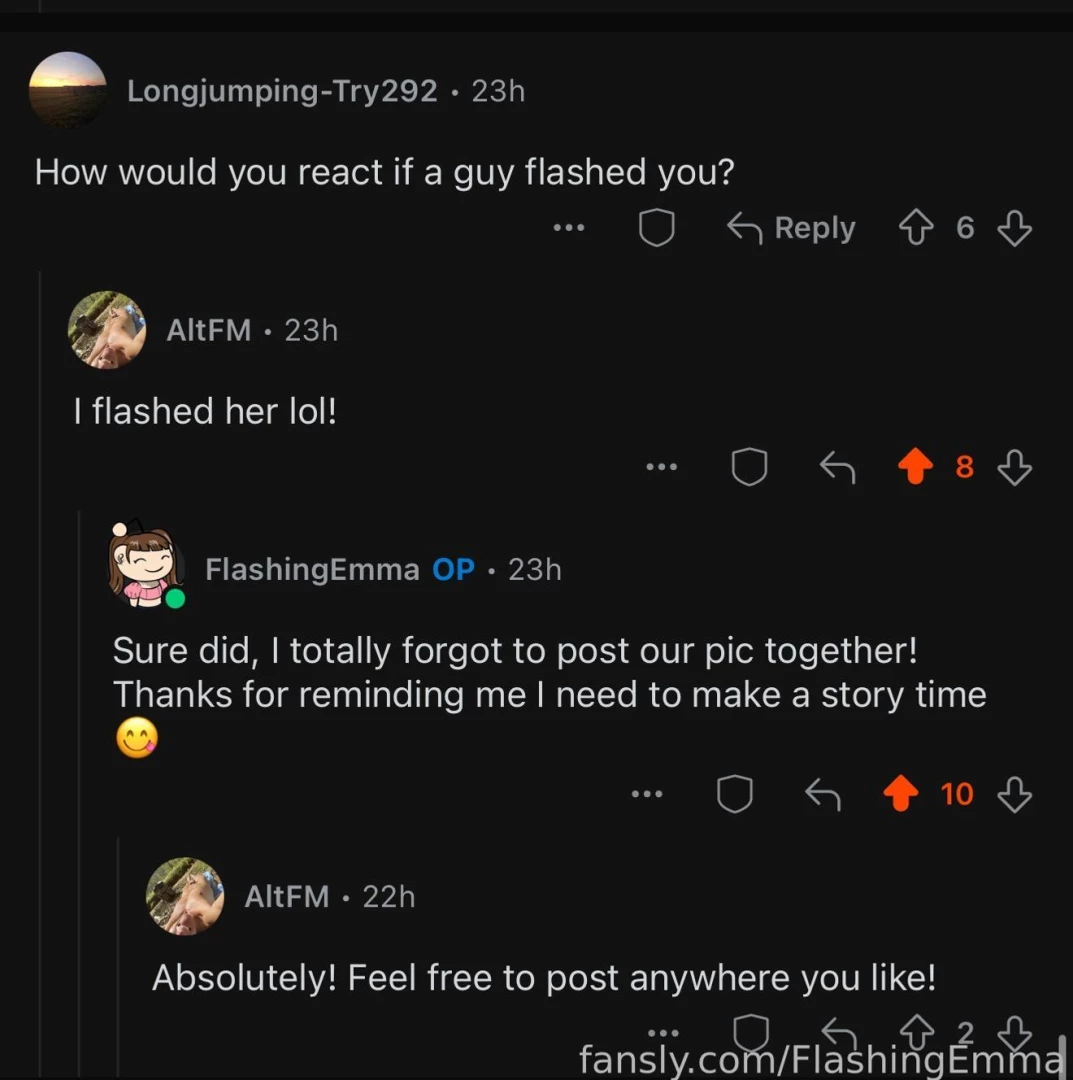Select the username AltFM
The image size is (1073, 1080).
(x=209, y=330)
